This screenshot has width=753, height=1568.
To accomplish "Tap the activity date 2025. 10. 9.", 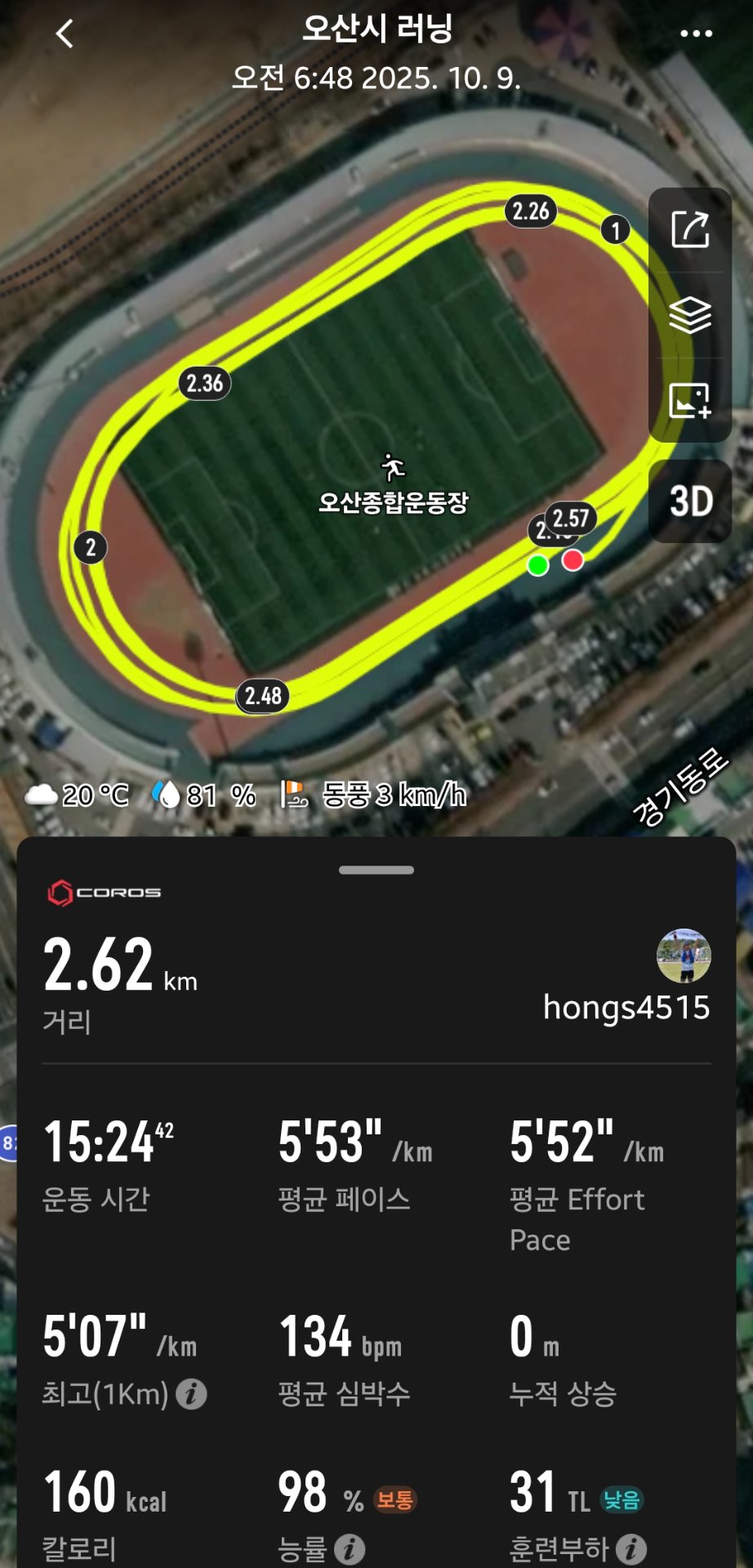I will (x=376, y=78).
